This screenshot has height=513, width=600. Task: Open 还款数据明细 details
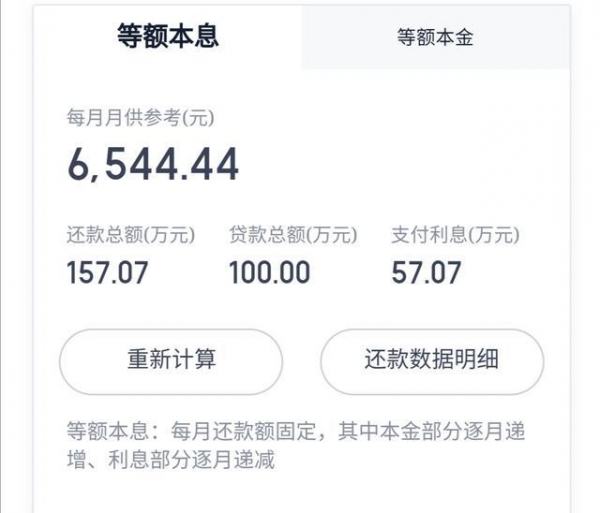coord(431,360)
